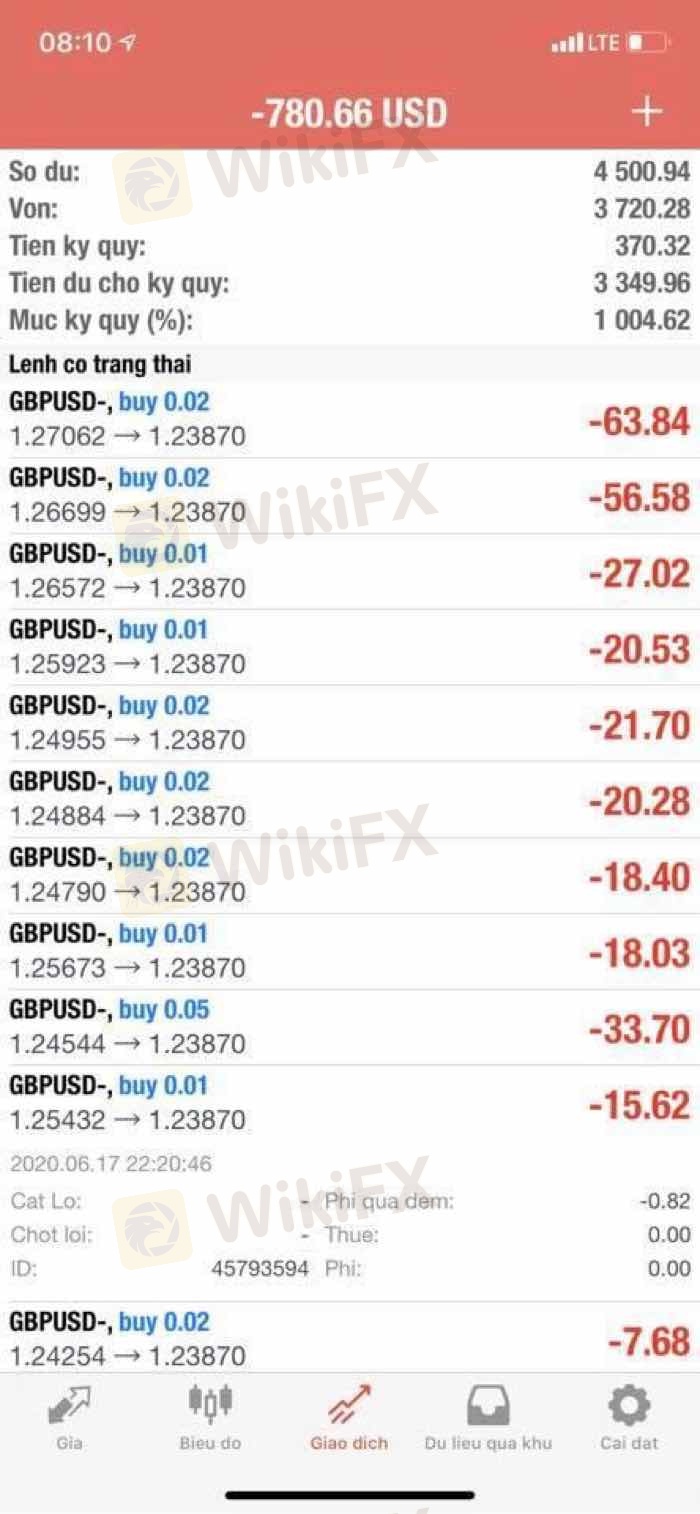
Task: Tap the GBPUSD position showing -18.40
Action: point(350,876)
